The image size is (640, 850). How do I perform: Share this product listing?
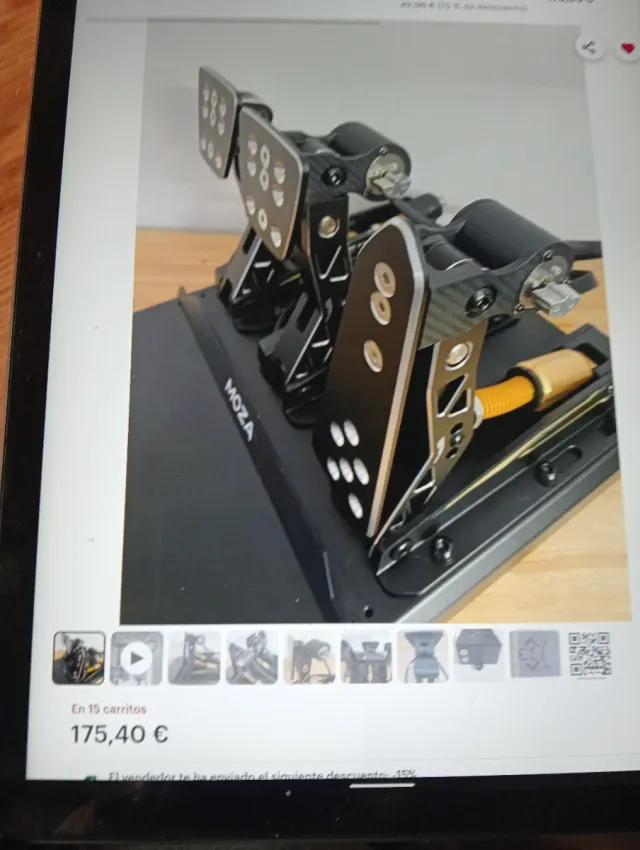(590, 47)
